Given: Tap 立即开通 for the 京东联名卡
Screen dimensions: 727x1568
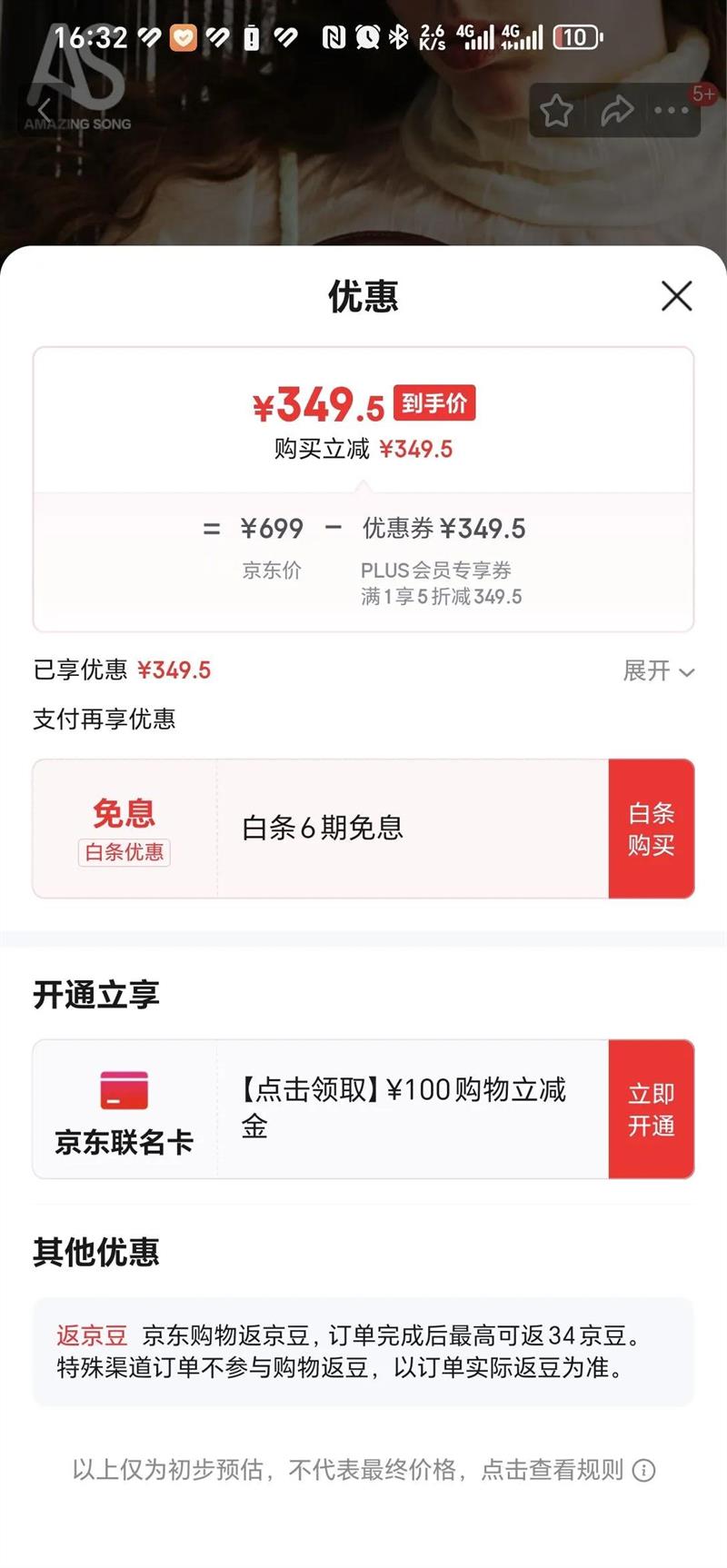Looking at the screenshot, I should [651, 1109].
